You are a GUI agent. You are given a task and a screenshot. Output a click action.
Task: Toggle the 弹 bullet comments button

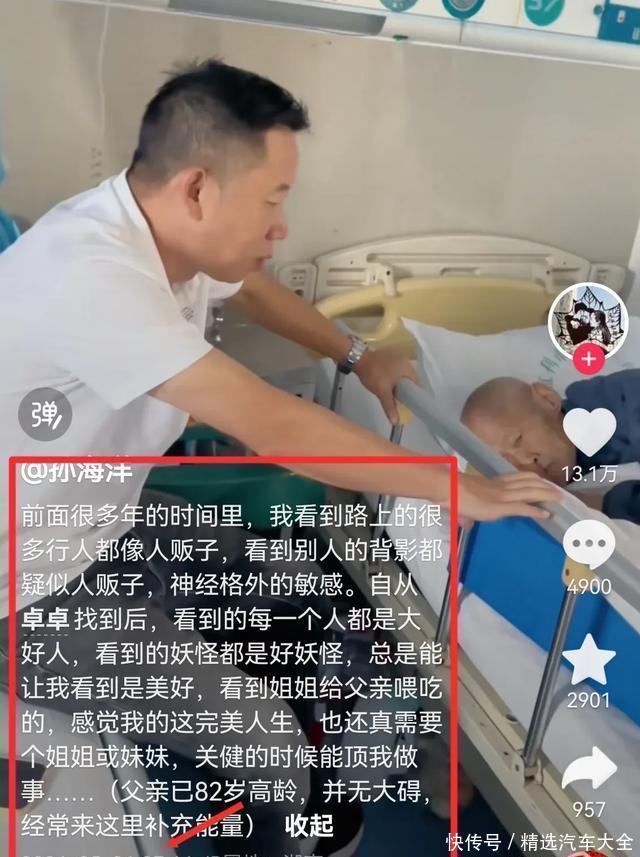(x=45, y=413)
